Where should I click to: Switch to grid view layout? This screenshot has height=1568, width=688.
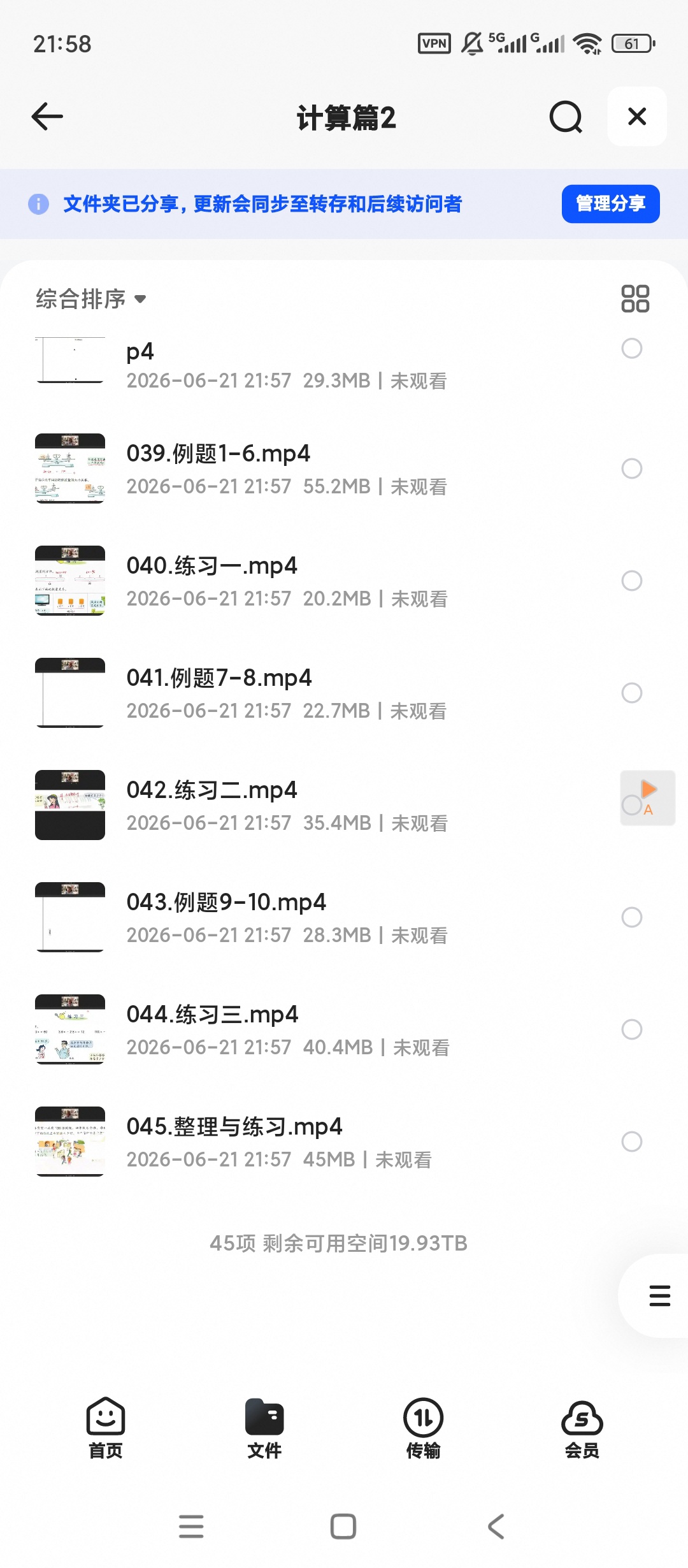coord(635,298)
